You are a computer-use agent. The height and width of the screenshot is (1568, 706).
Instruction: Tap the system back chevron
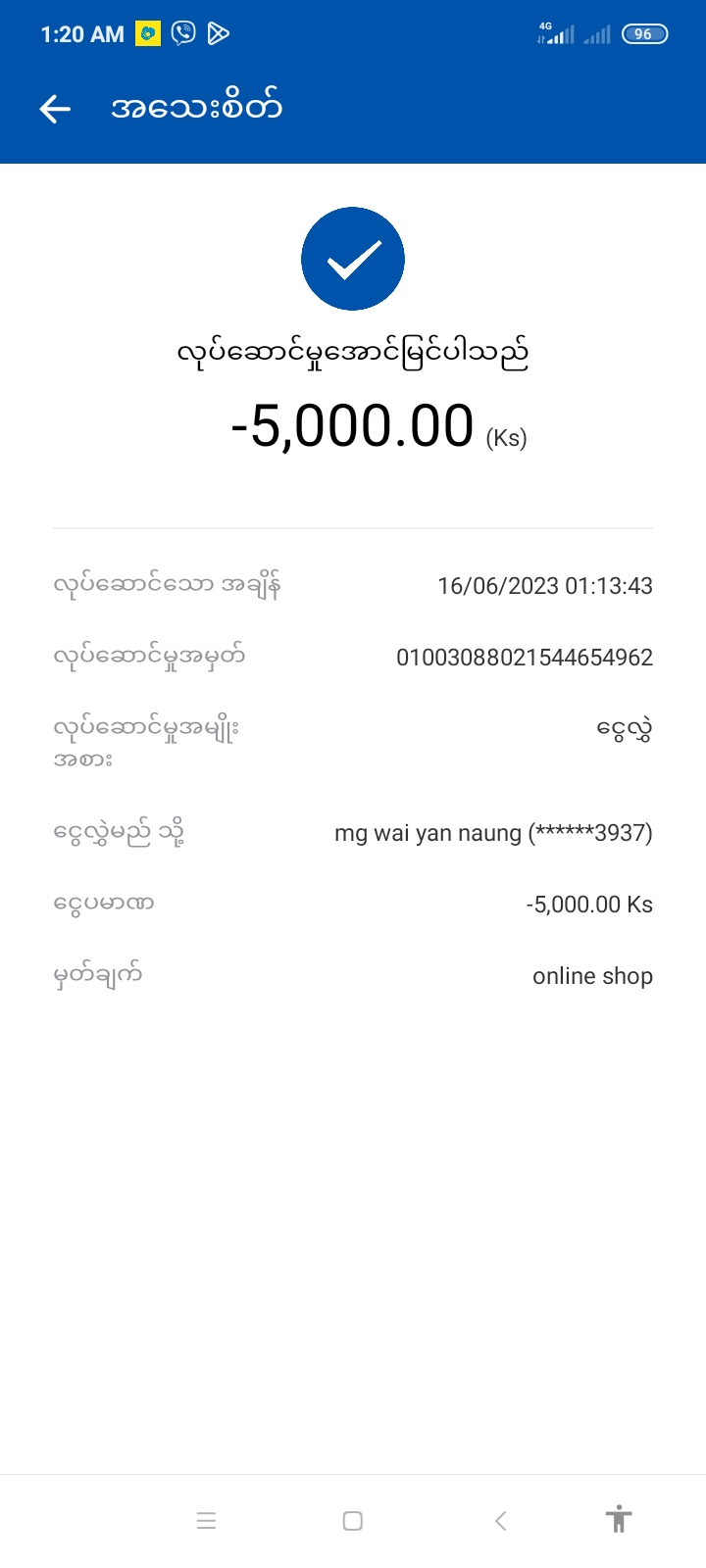(500, 1520)
